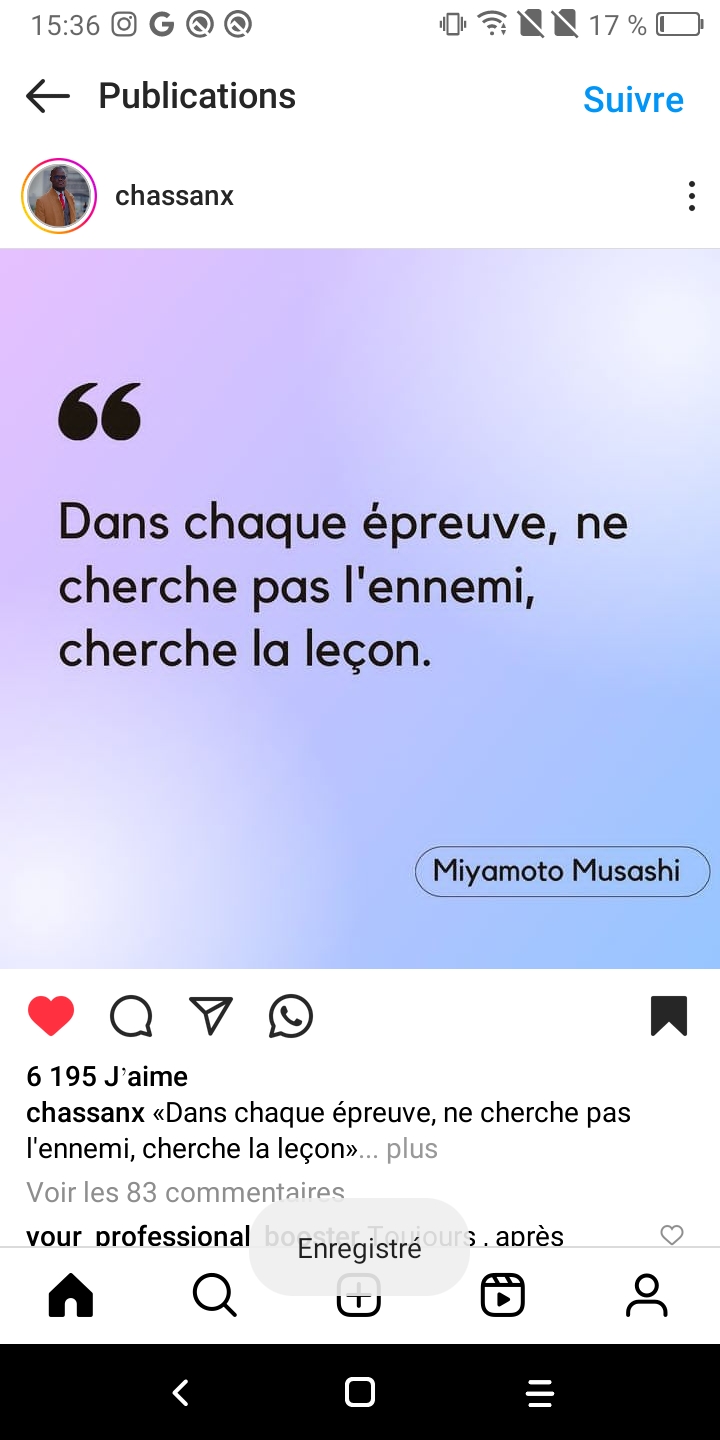720x1440 pixels.
Task: Open the home feed tab
Action: pyautogui.click(x=71, y=1295)
